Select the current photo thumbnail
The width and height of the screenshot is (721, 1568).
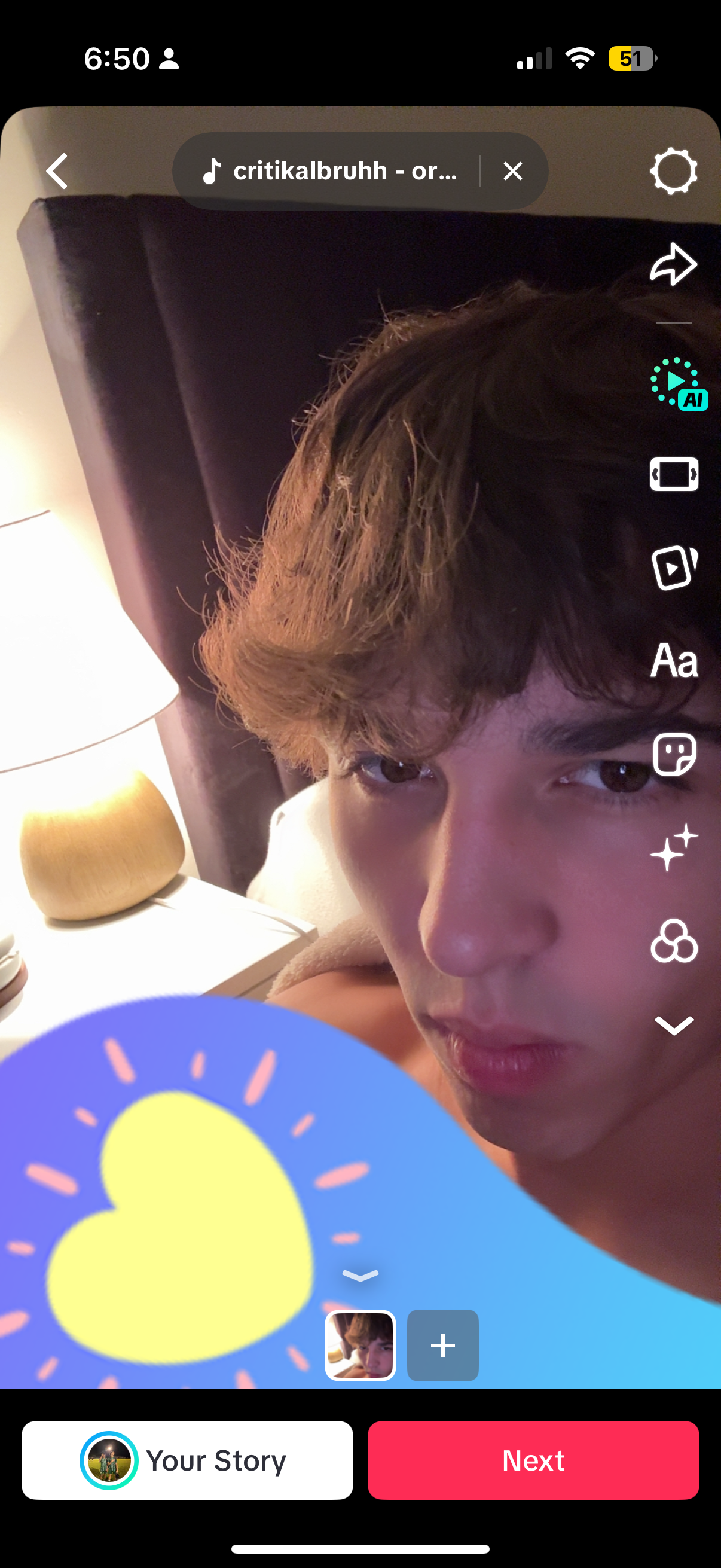(360, 1345)
